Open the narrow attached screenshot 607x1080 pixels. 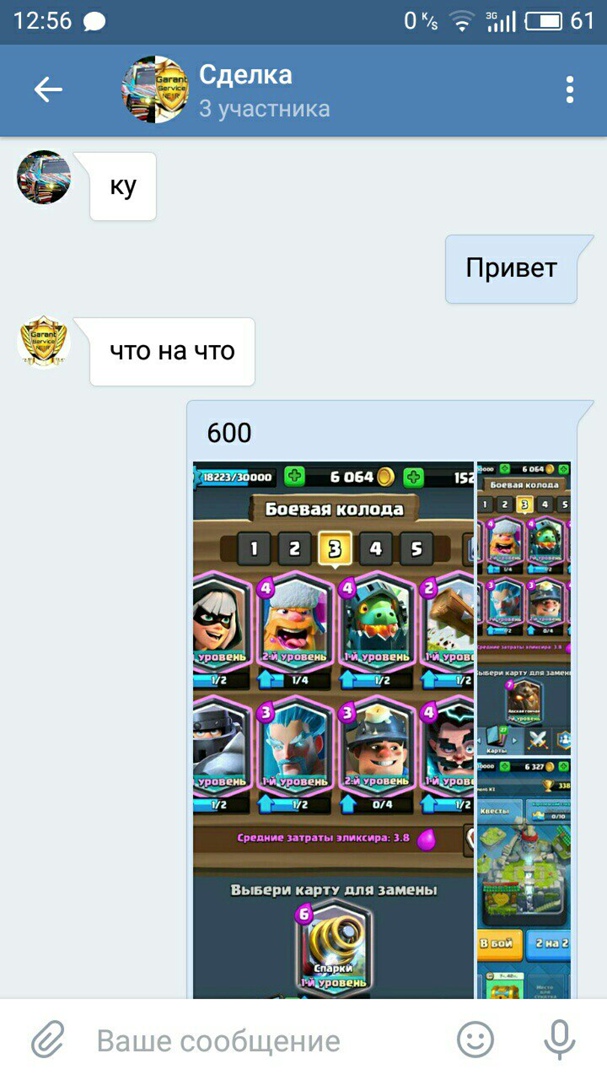click(524, 728)
